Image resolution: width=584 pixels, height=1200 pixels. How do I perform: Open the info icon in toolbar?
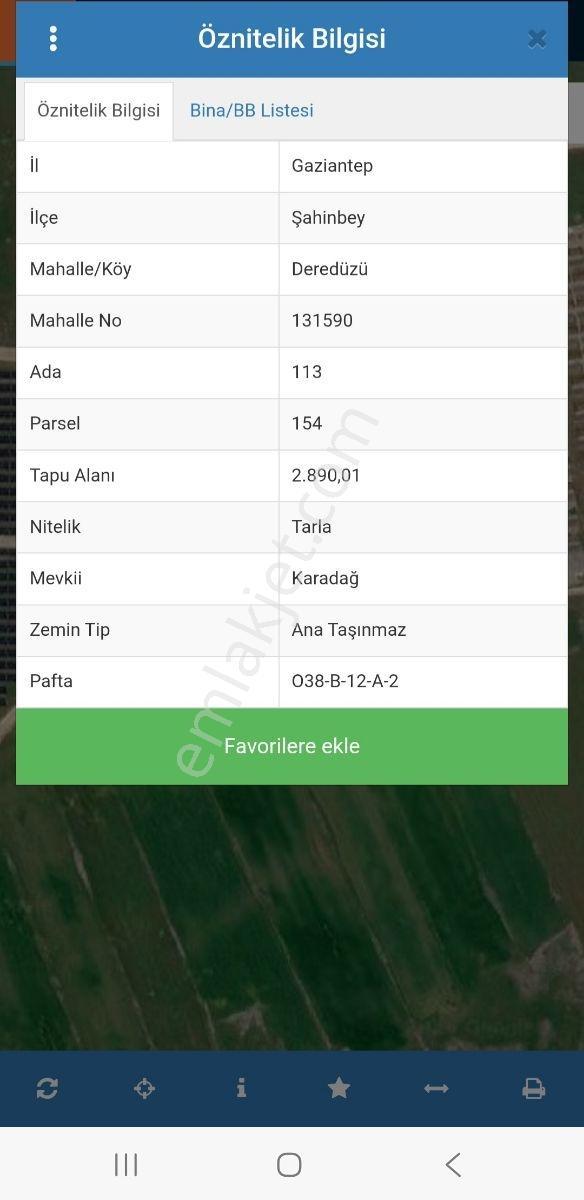pos(241,1088)
